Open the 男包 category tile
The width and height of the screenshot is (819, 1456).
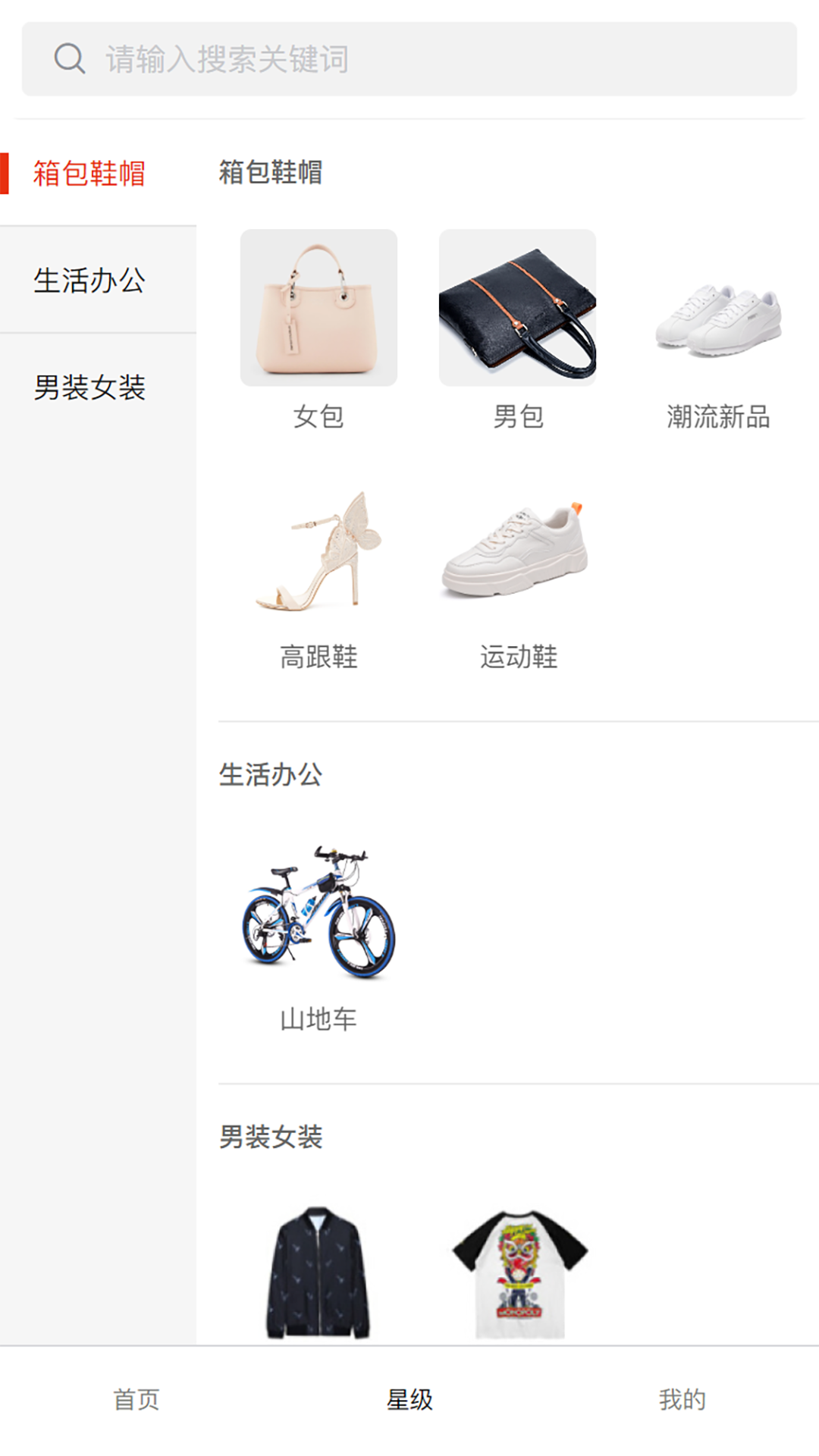(517, 309)
